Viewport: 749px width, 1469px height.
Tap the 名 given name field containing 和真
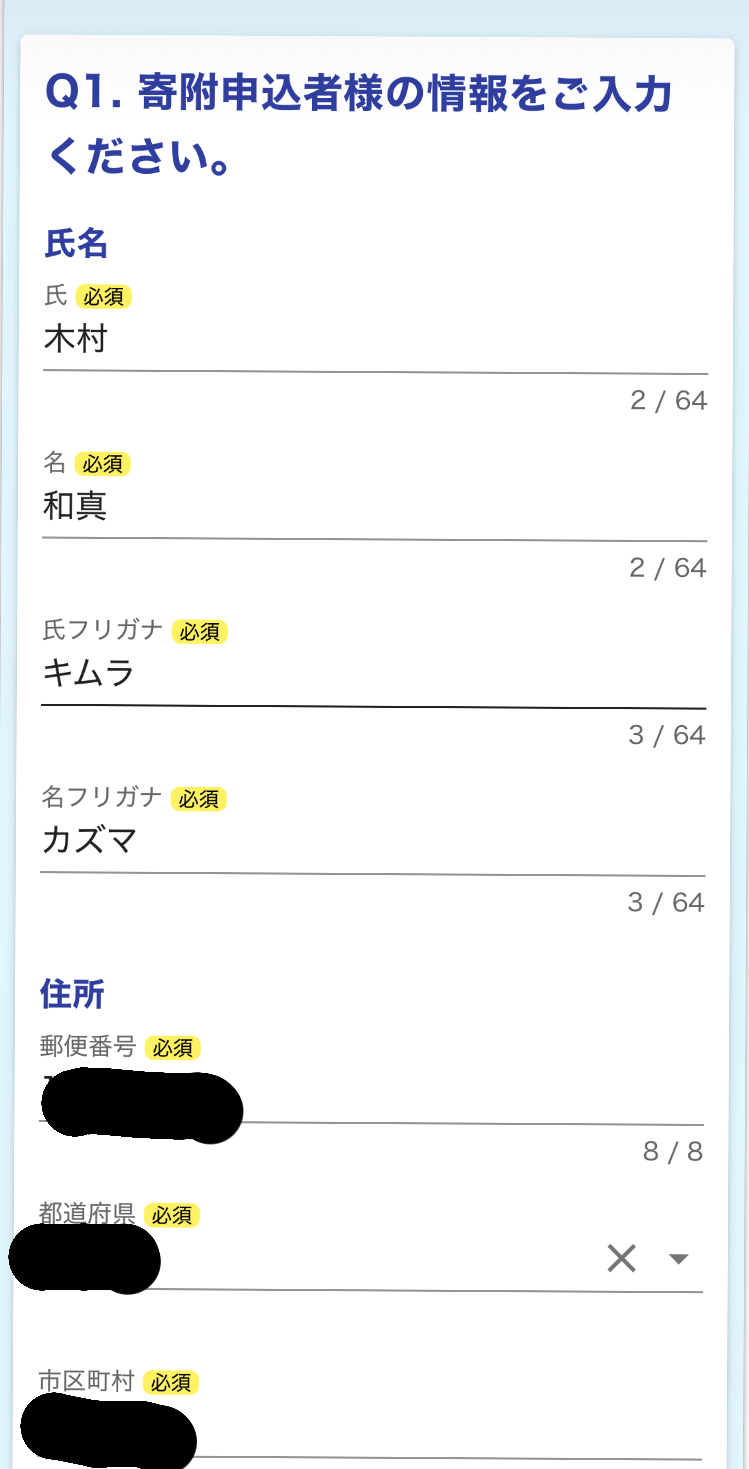374,508
